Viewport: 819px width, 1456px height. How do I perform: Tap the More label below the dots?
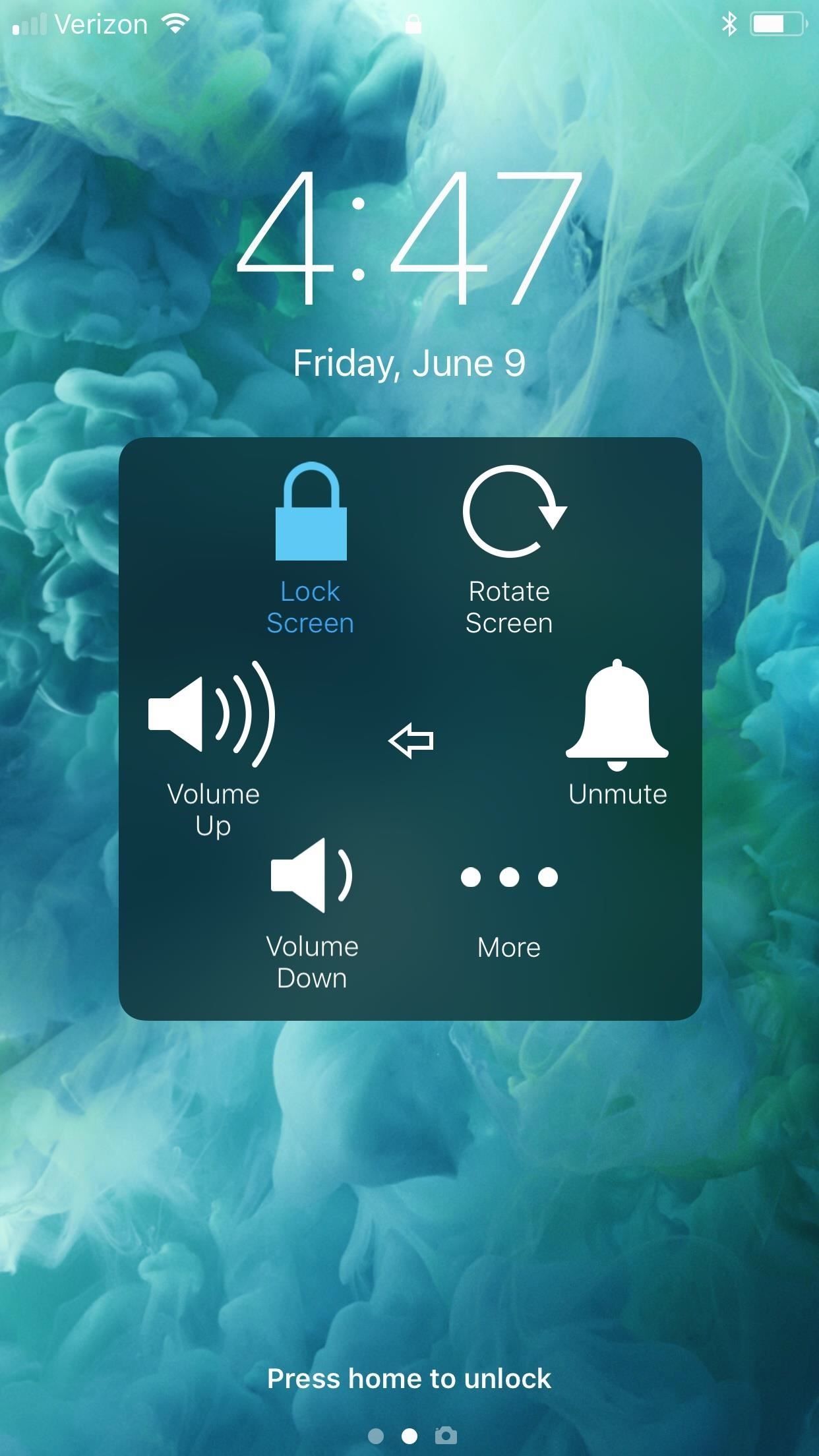(x=508, y=946)
